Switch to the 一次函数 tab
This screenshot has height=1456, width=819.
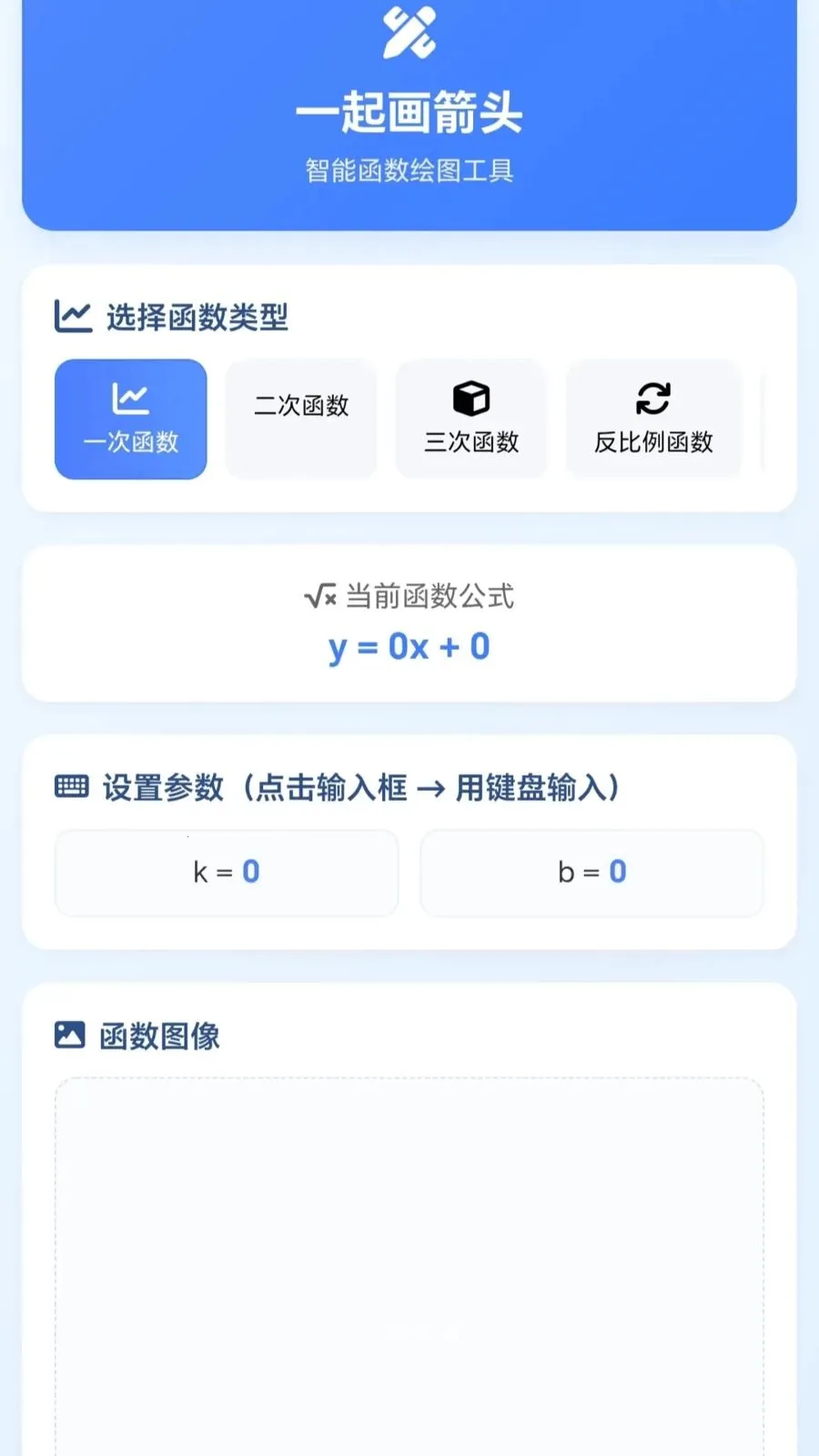(x=130, y=419)
